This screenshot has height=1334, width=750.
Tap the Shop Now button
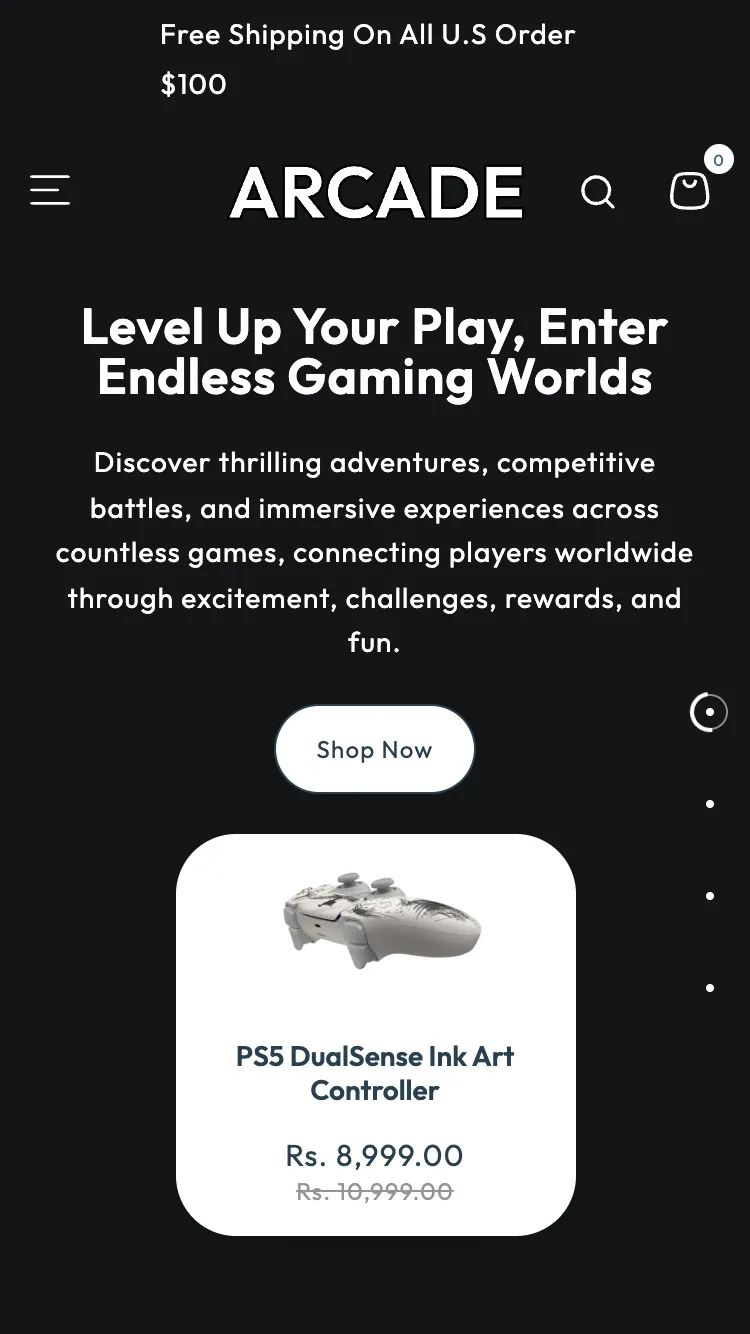point(375,749)
